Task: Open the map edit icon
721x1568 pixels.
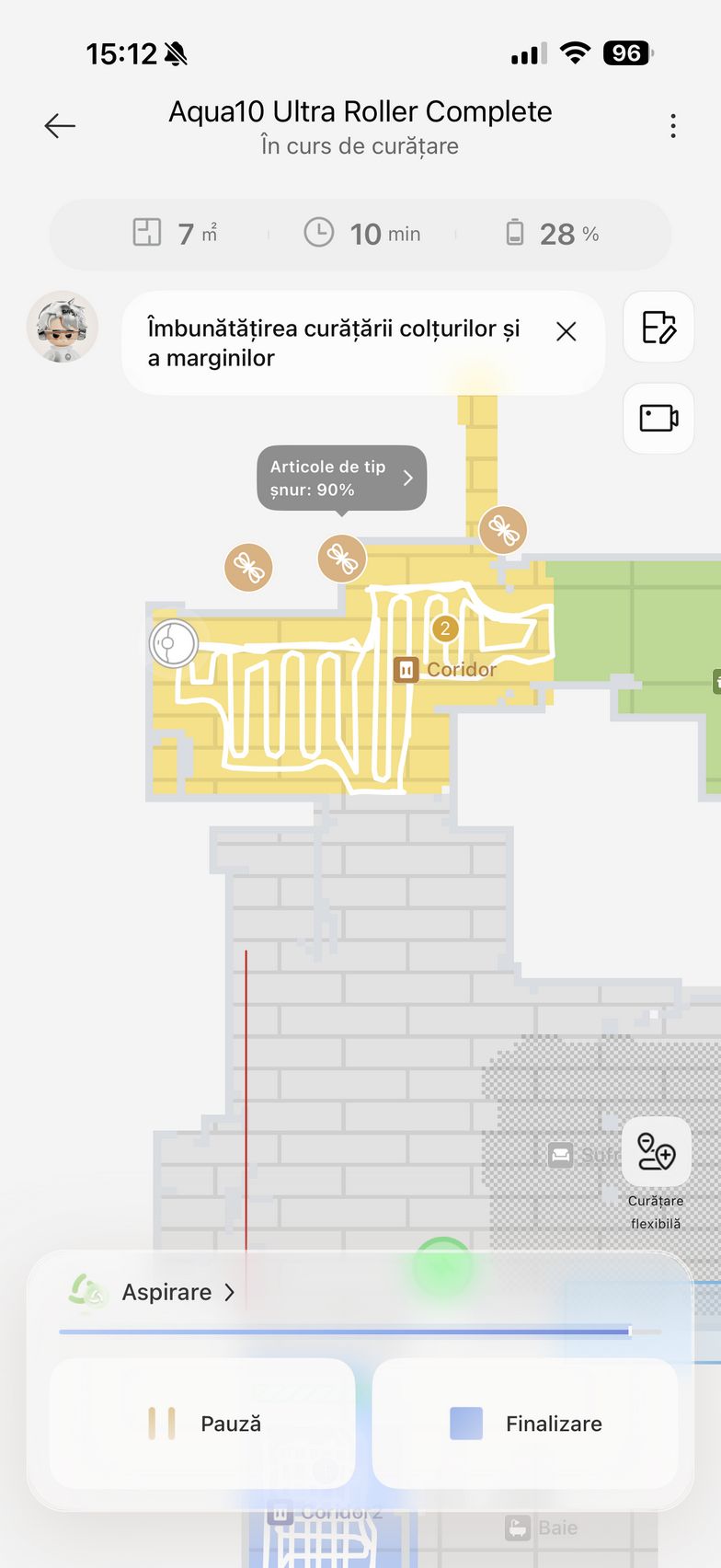Action: click(658, 327)
